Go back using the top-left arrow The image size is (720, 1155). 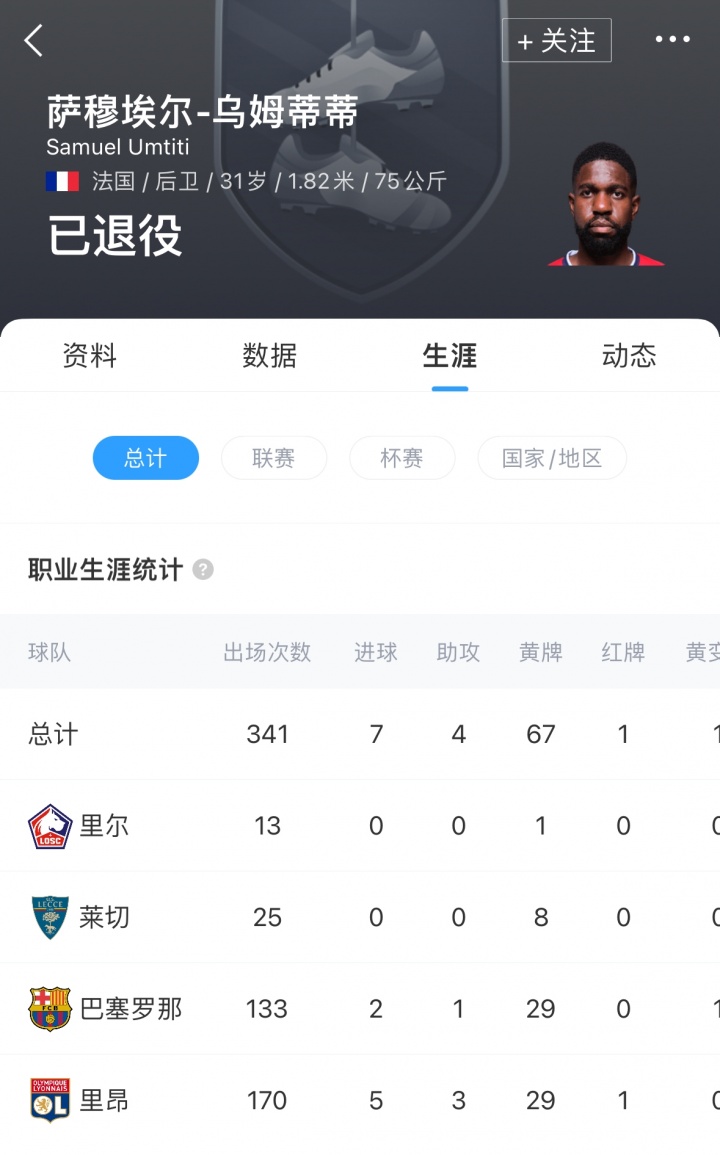34,41
